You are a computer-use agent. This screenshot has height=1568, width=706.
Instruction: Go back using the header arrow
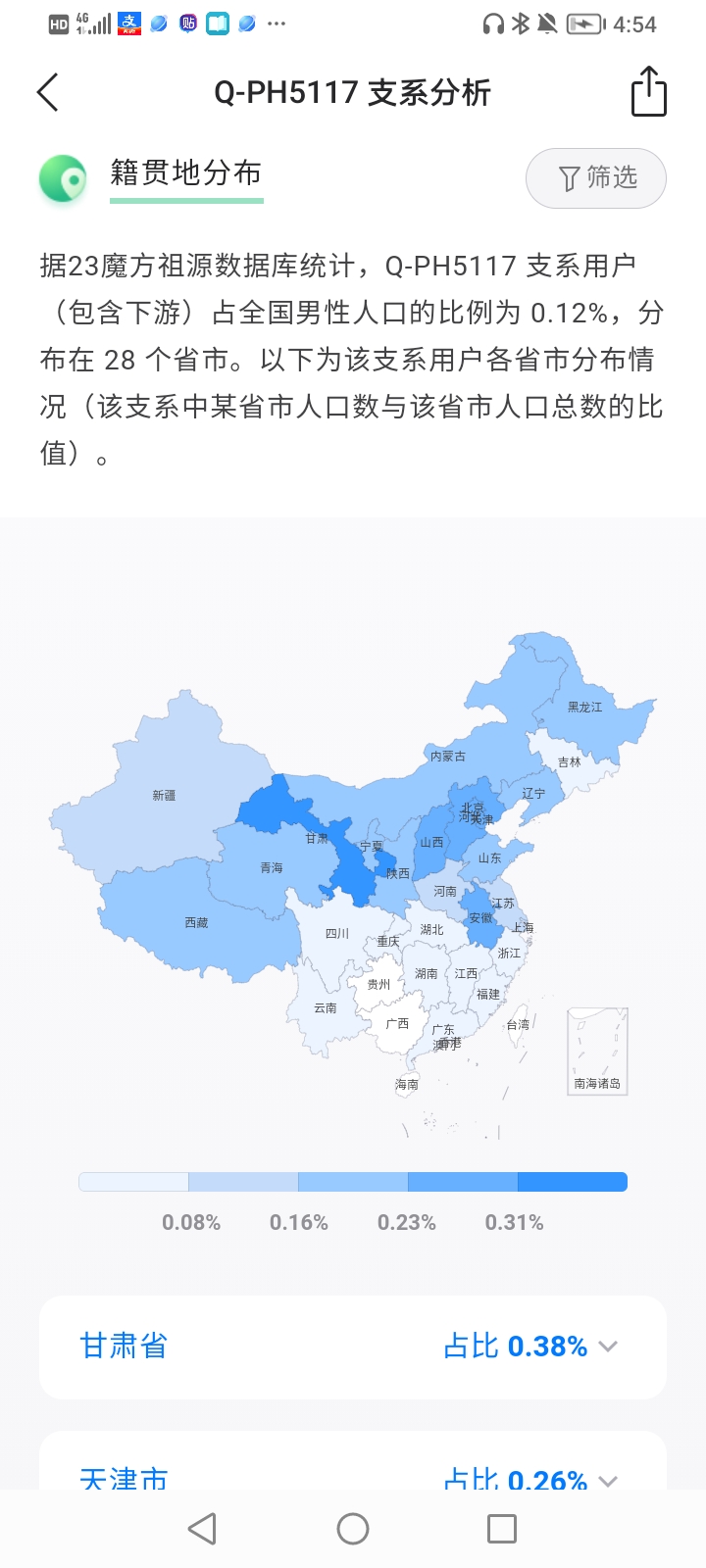pyautogui.click(x=48, y=92)
